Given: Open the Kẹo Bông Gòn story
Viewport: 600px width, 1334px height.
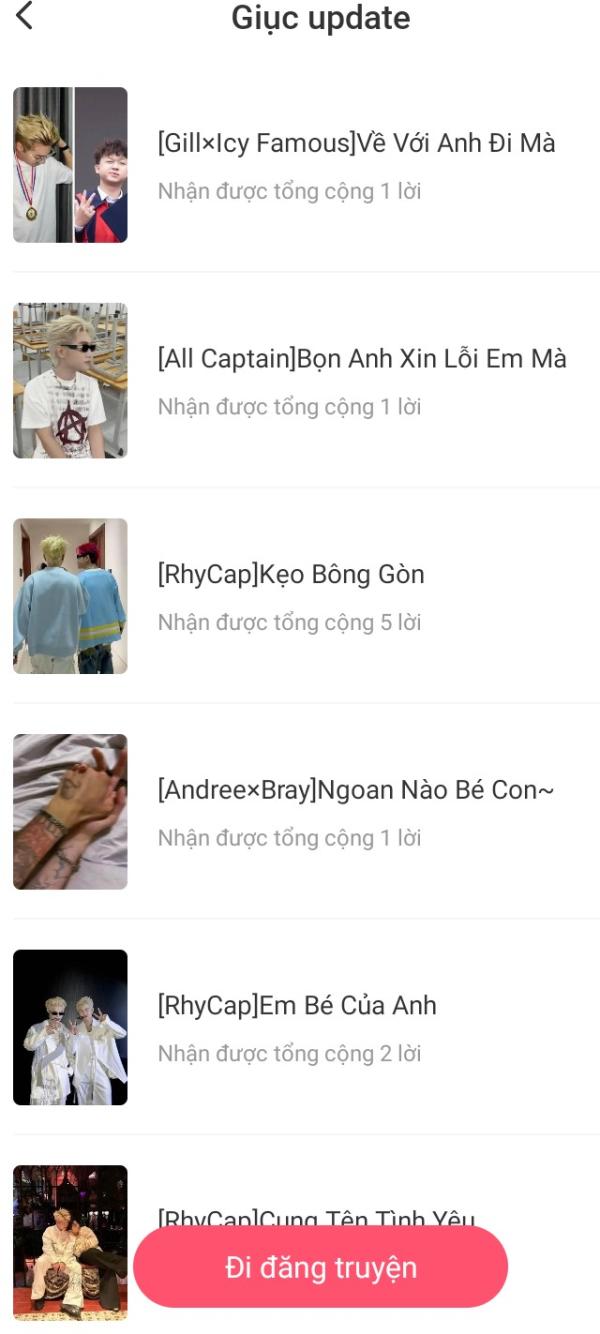Looking at the screenshot, I should pyautogui.click(x=300, y=596).
